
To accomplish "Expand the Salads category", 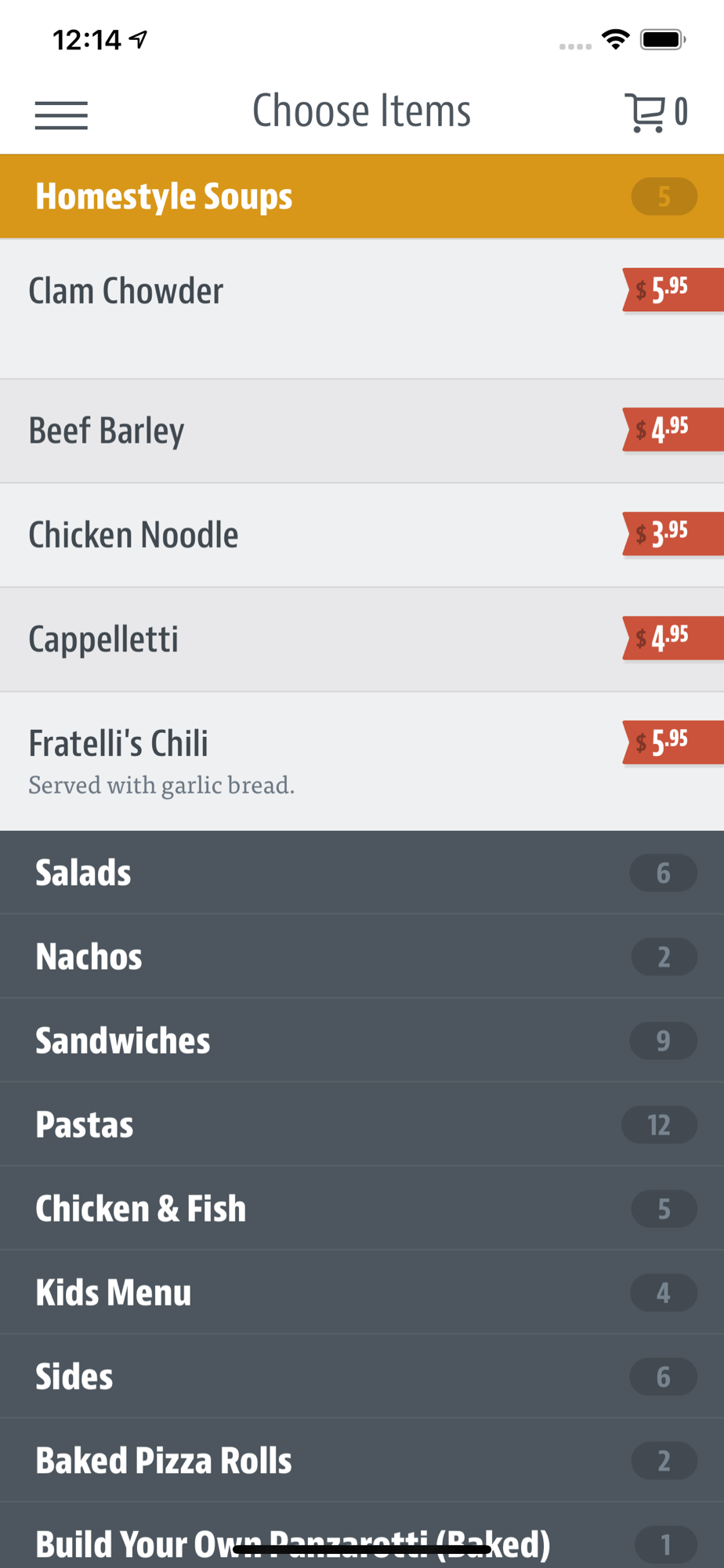I will point(362,873).
